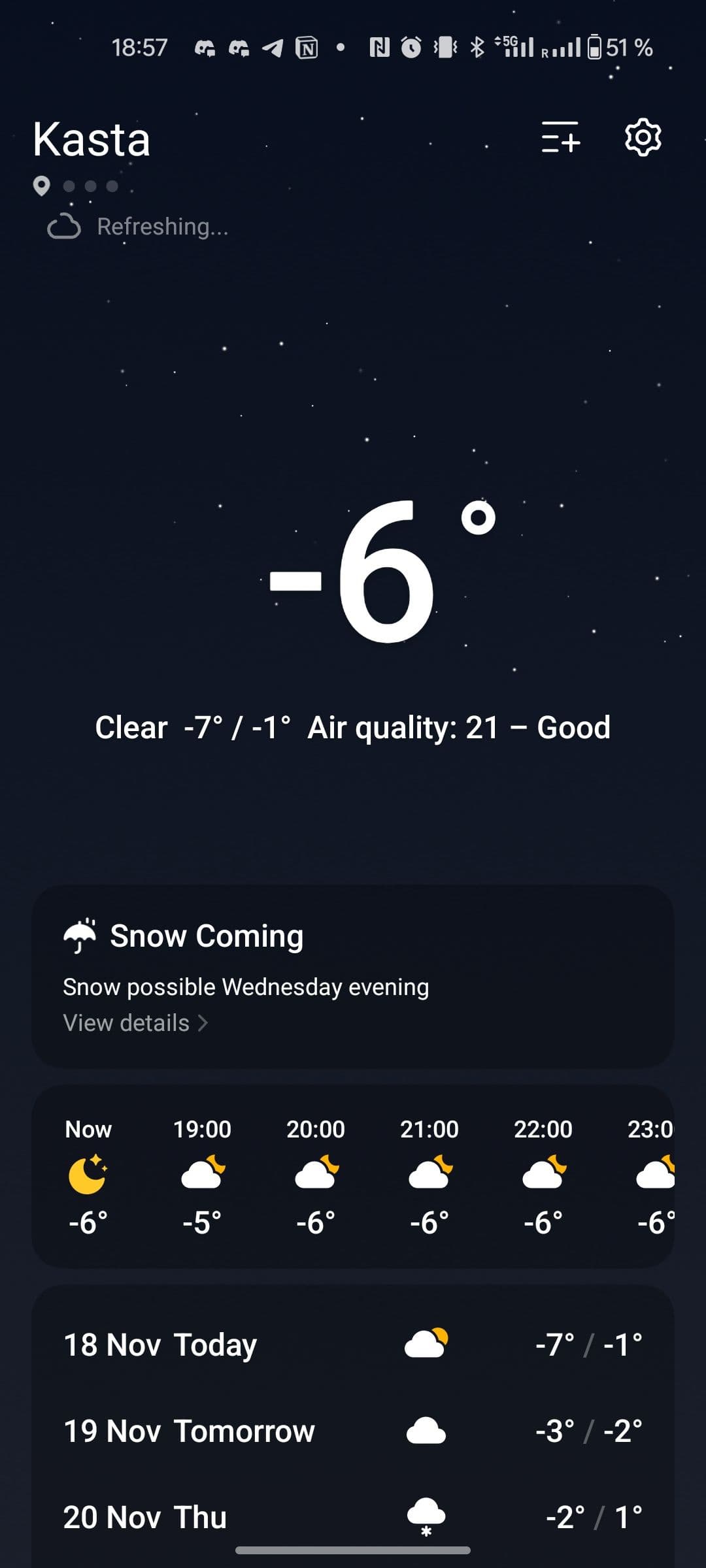Open 19 Nov Tomorrow forecast row

pyautogui.click(x=353, y=1431)
